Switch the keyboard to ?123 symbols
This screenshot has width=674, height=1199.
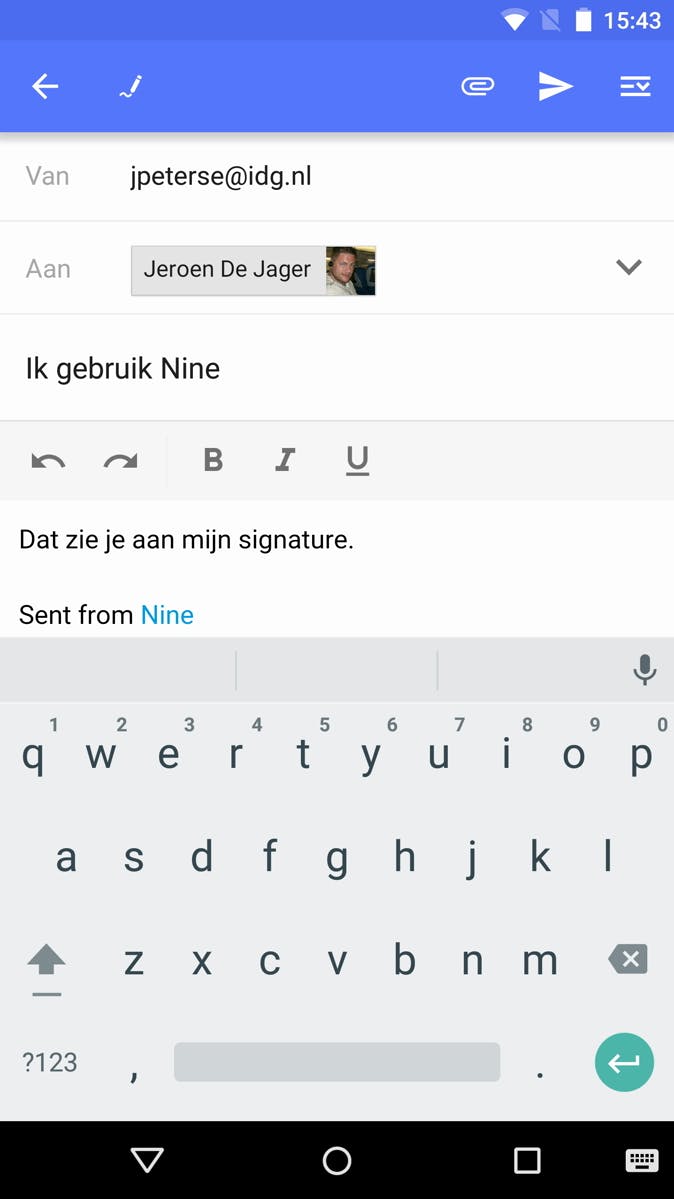(x=50, y=1062)
